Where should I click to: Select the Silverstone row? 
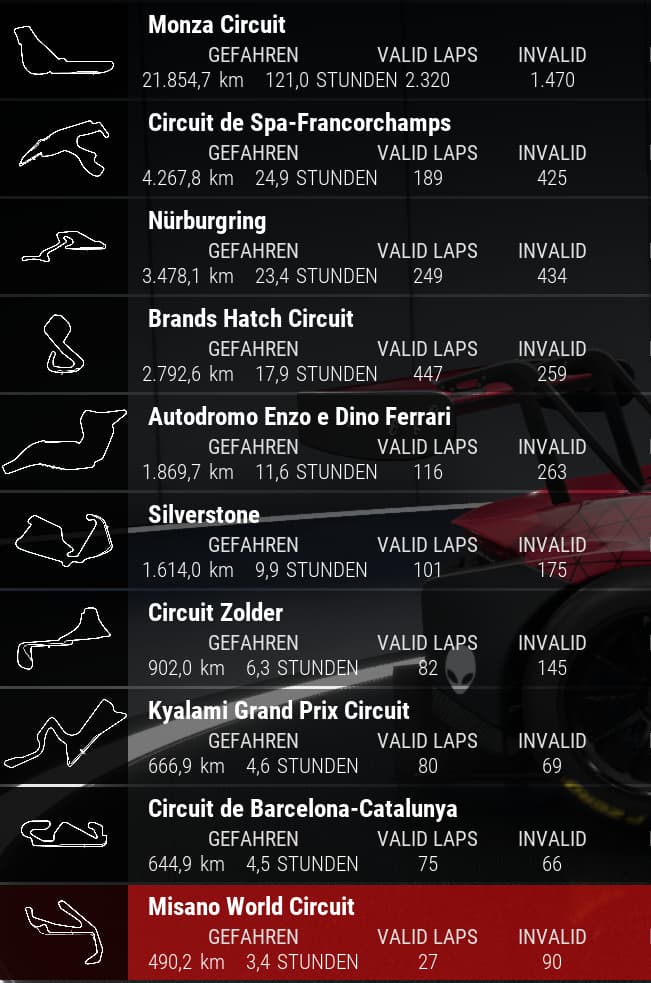click(204, 515)
